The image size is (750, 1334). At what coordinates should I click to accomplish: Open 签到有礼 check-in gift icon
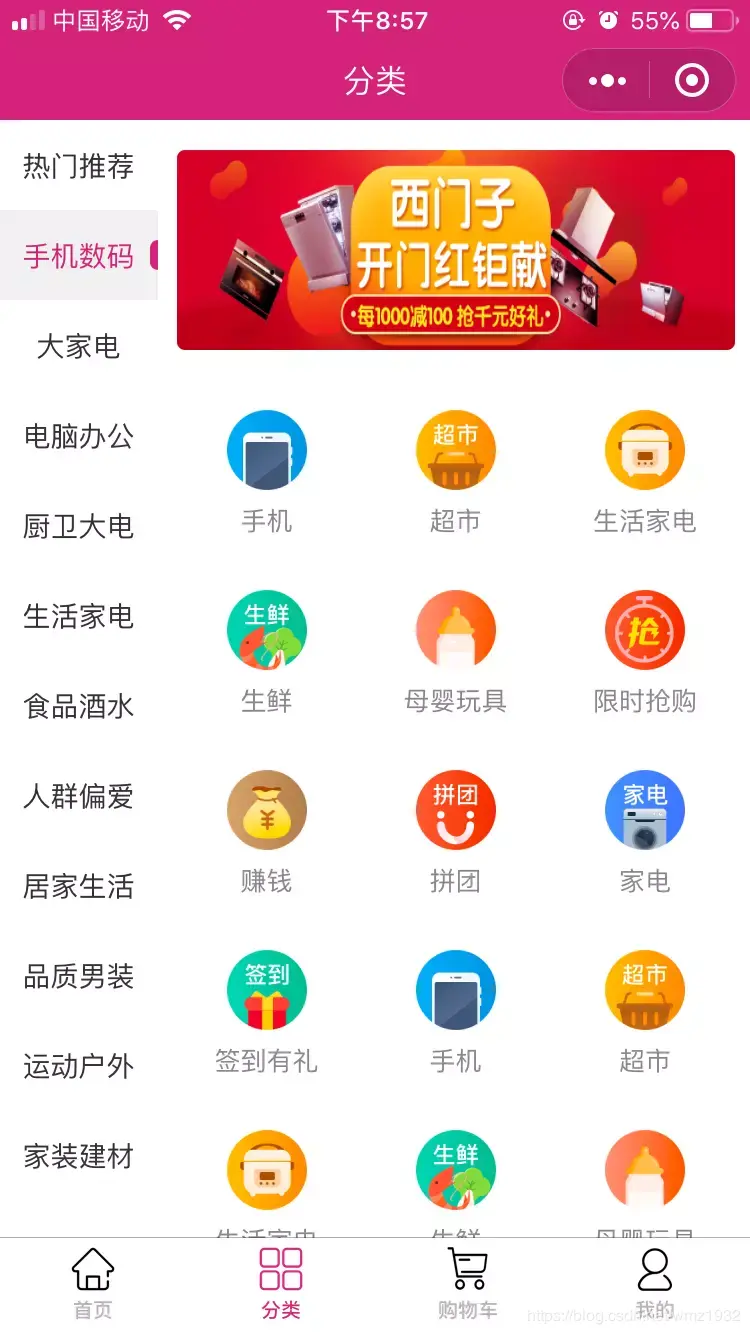(266, 990)
